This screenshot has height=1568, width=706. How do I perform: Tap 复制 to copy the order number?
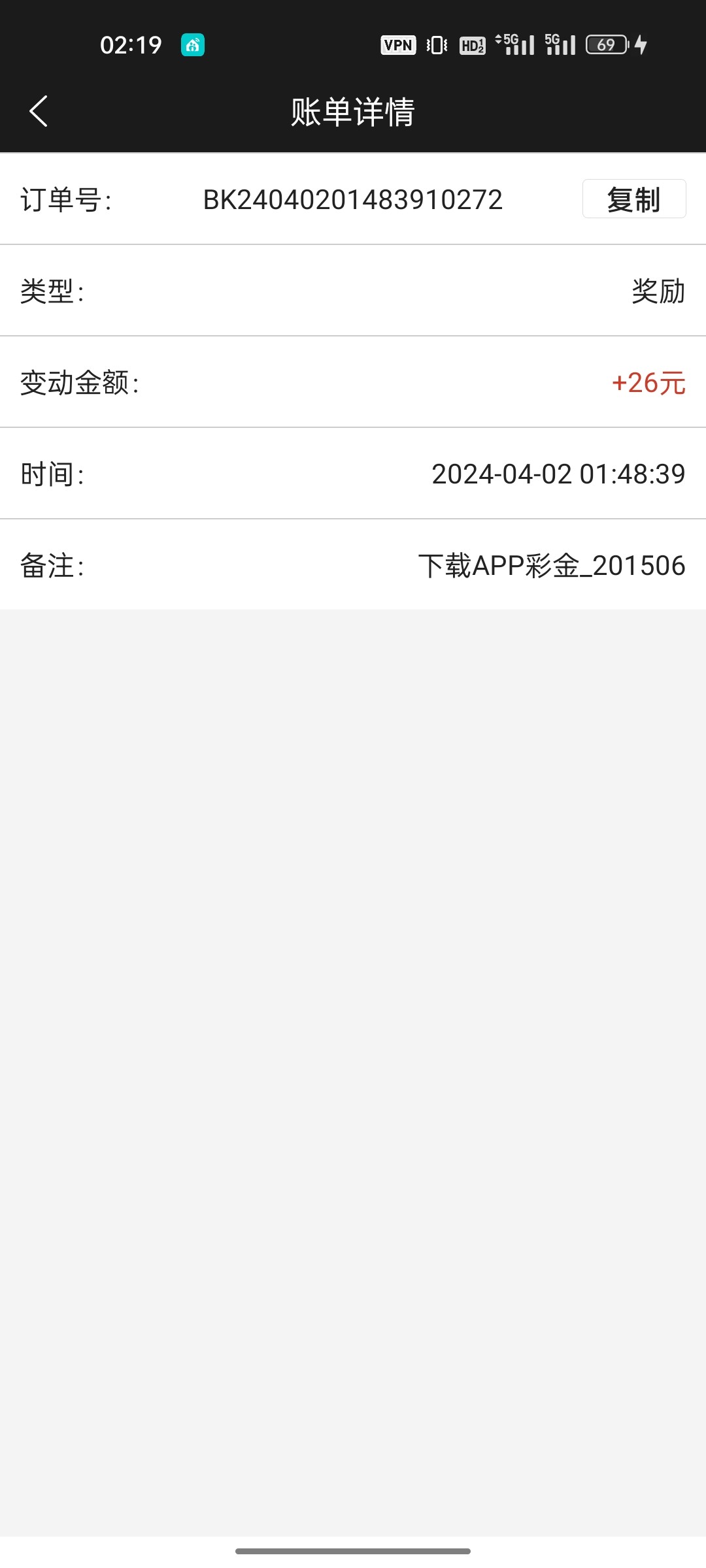click(x=633, y=199)
